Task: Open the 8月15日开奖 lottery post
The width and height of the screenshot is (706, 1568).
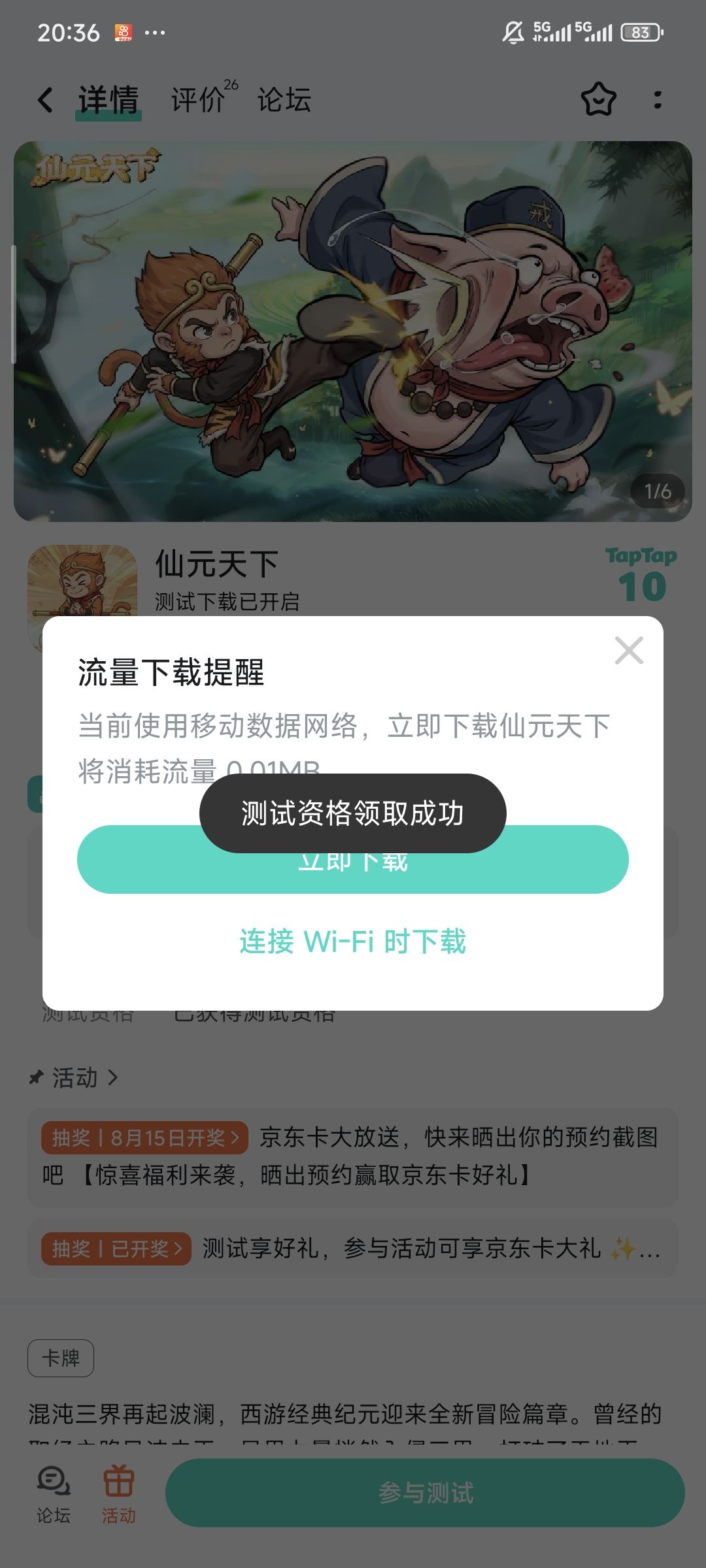Action: coord(353,1156)
